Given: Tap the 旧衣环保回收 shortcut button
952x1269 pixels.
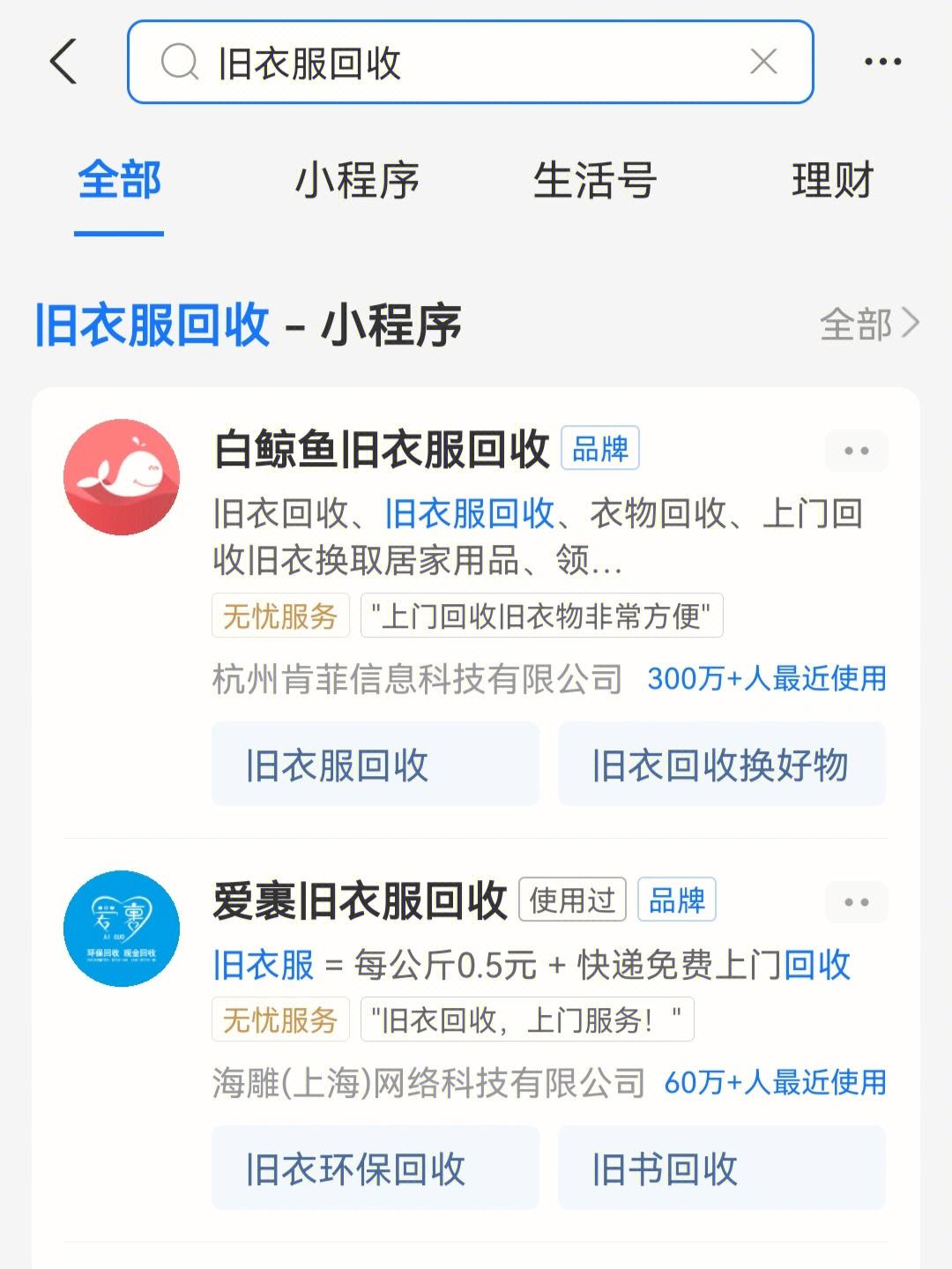Looking at the screenshot, I should tap(375, 1168).
